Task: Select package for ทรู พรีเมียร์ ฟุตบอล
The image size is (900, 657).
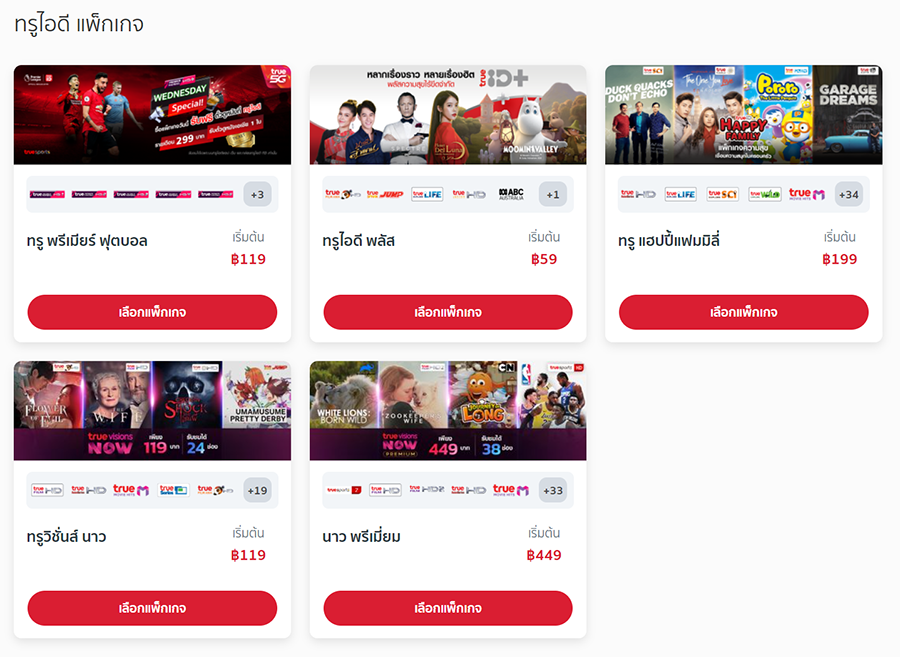Action: [152, 312]
